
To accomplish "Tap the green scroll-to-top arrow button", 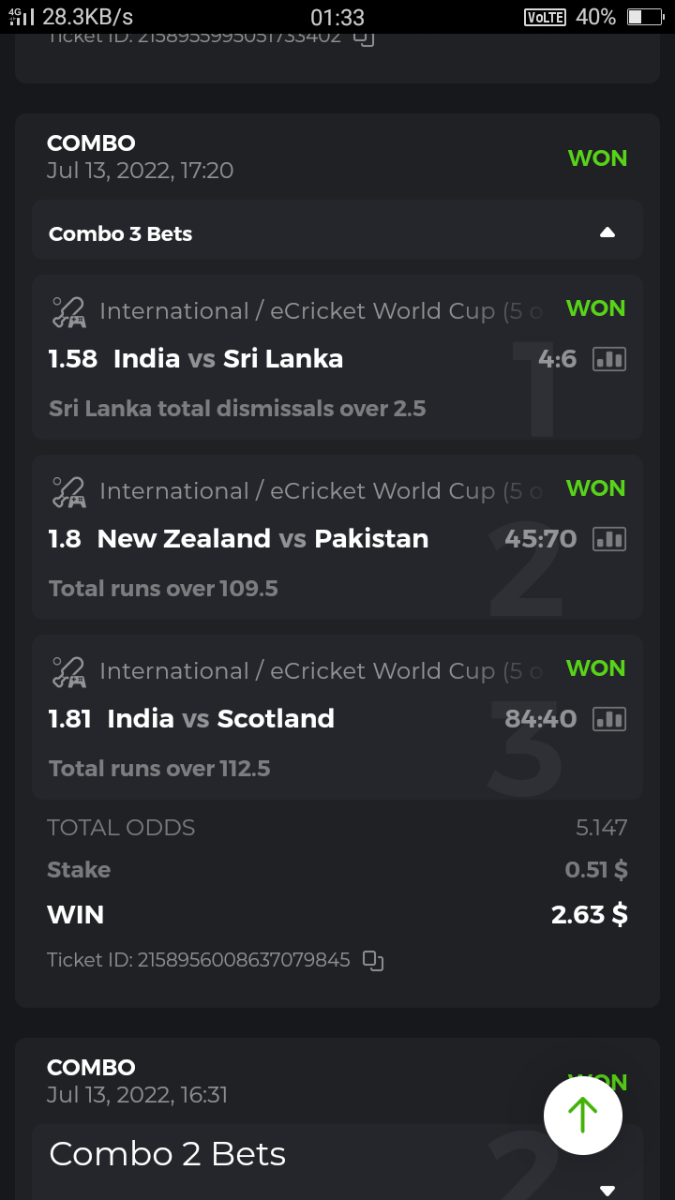I will click(x=583, y=1115).
